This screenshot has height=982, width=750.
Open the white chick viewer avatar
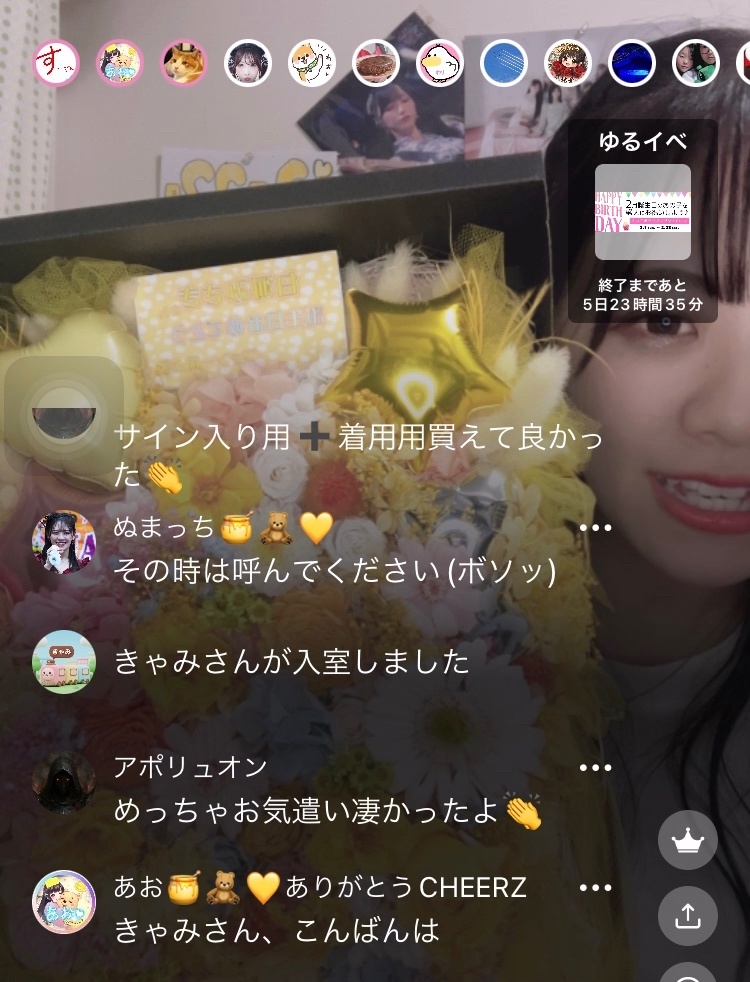coord(440,64)
